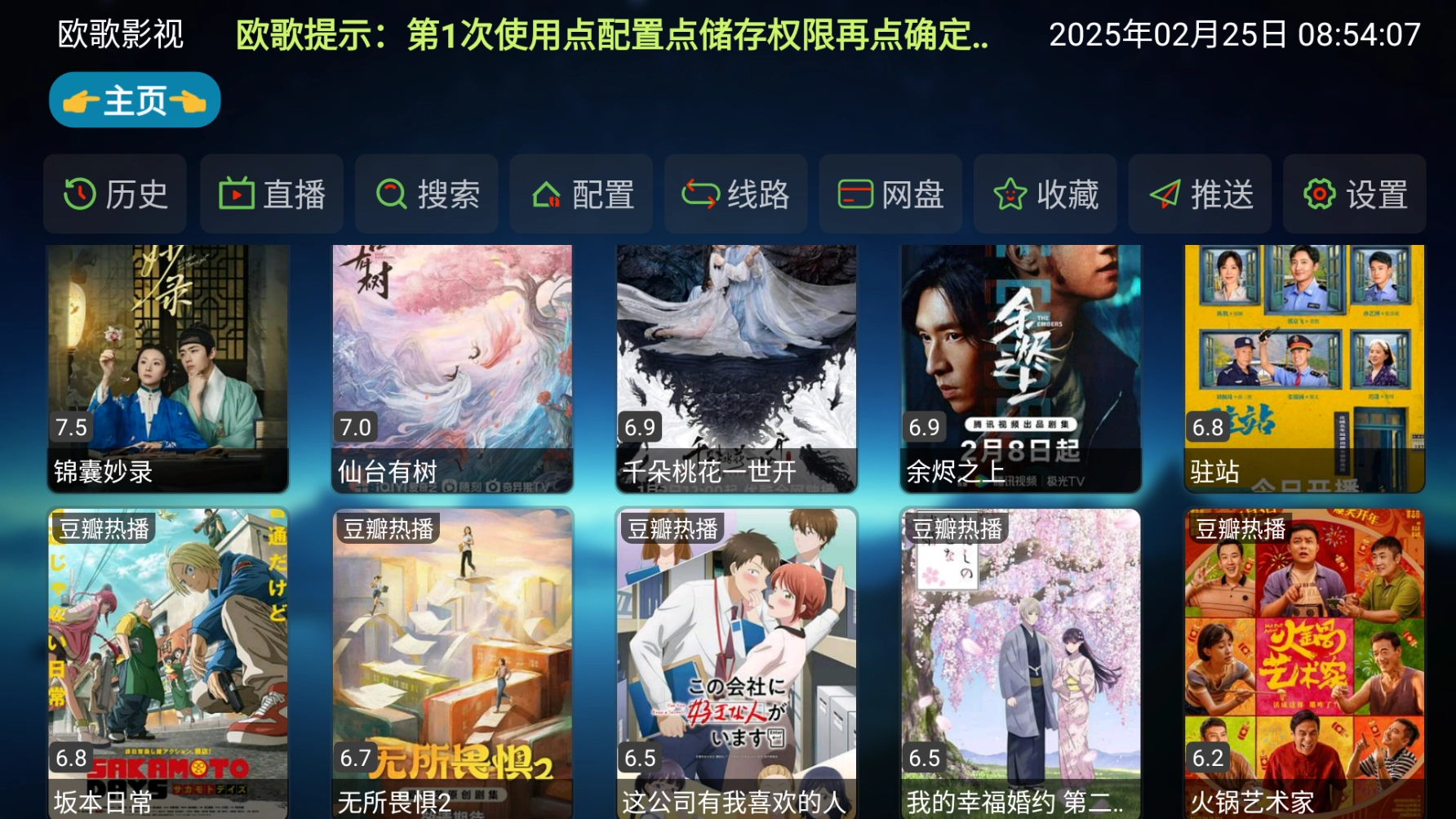This screenshot has width=1456, height=819.
Task: Open the 火锅艺术家 movie card
Action: click(x=1304, y=661)
